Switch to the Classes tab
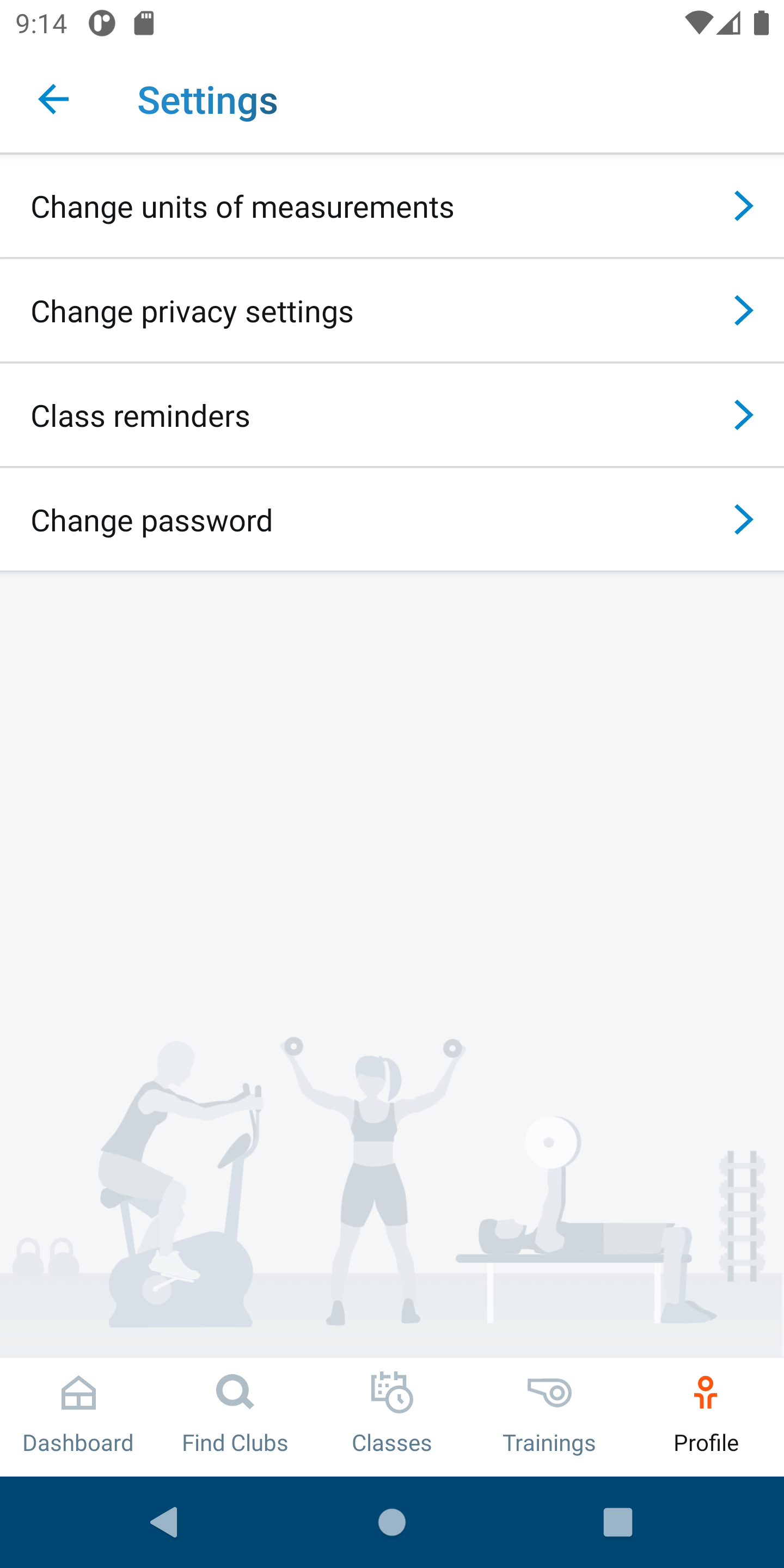Screen dimensions: 784x1568 [x=392, y=1416]
